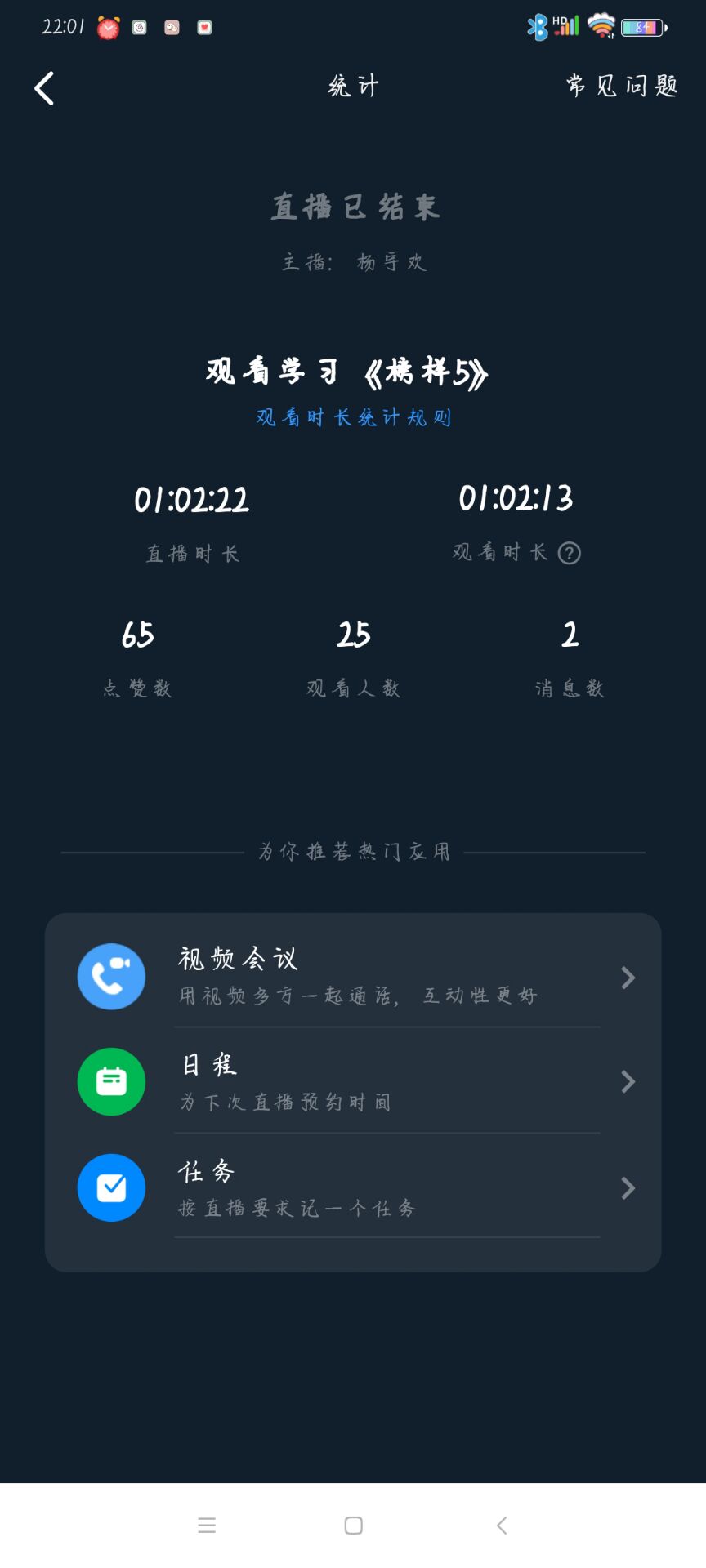Open the 视频会议 video meeting icon
The image size is (706, 1568).
pos(111,977)
